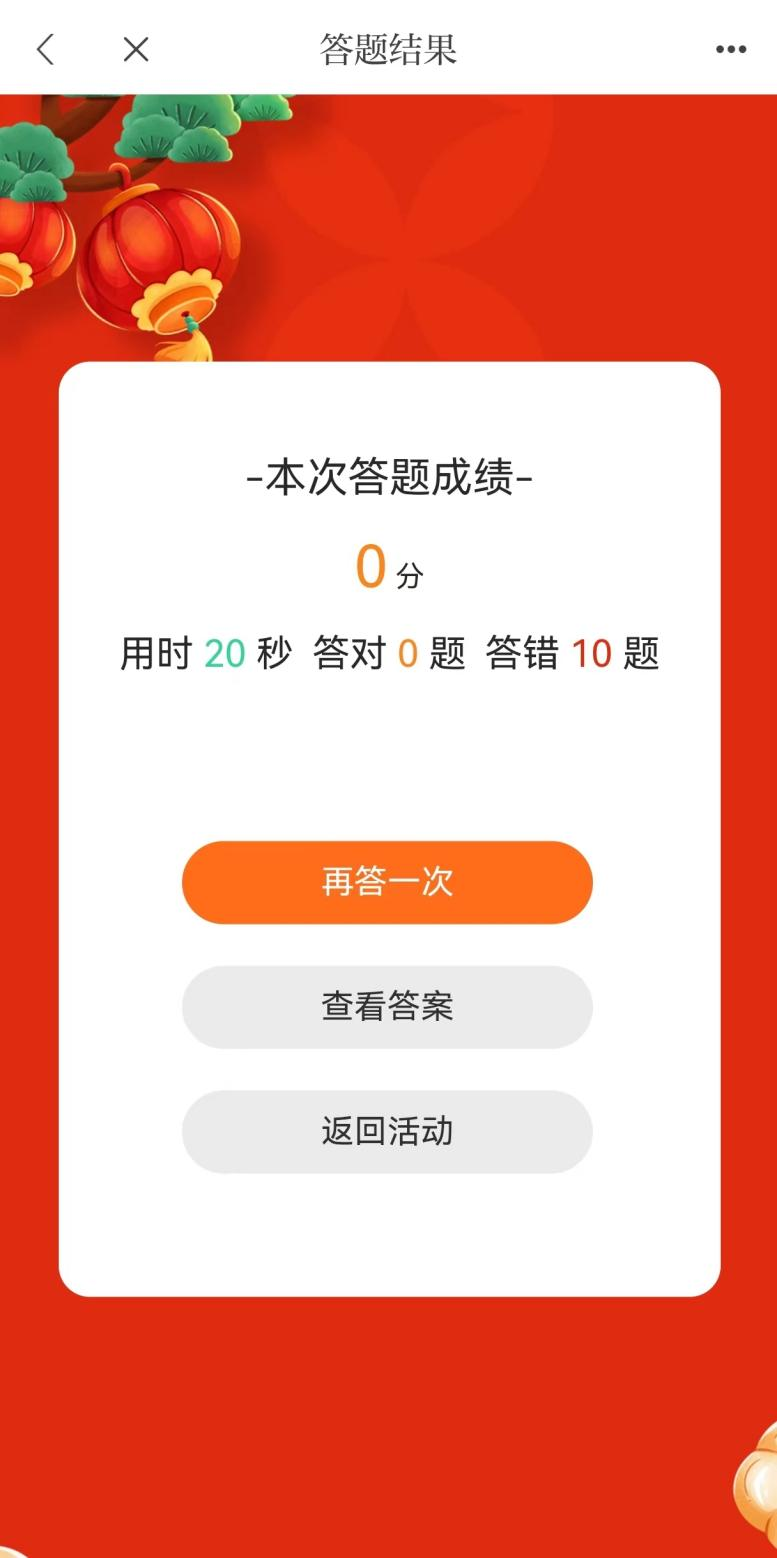Tap 再答一次 to retake the quiz

click(387, 882)
